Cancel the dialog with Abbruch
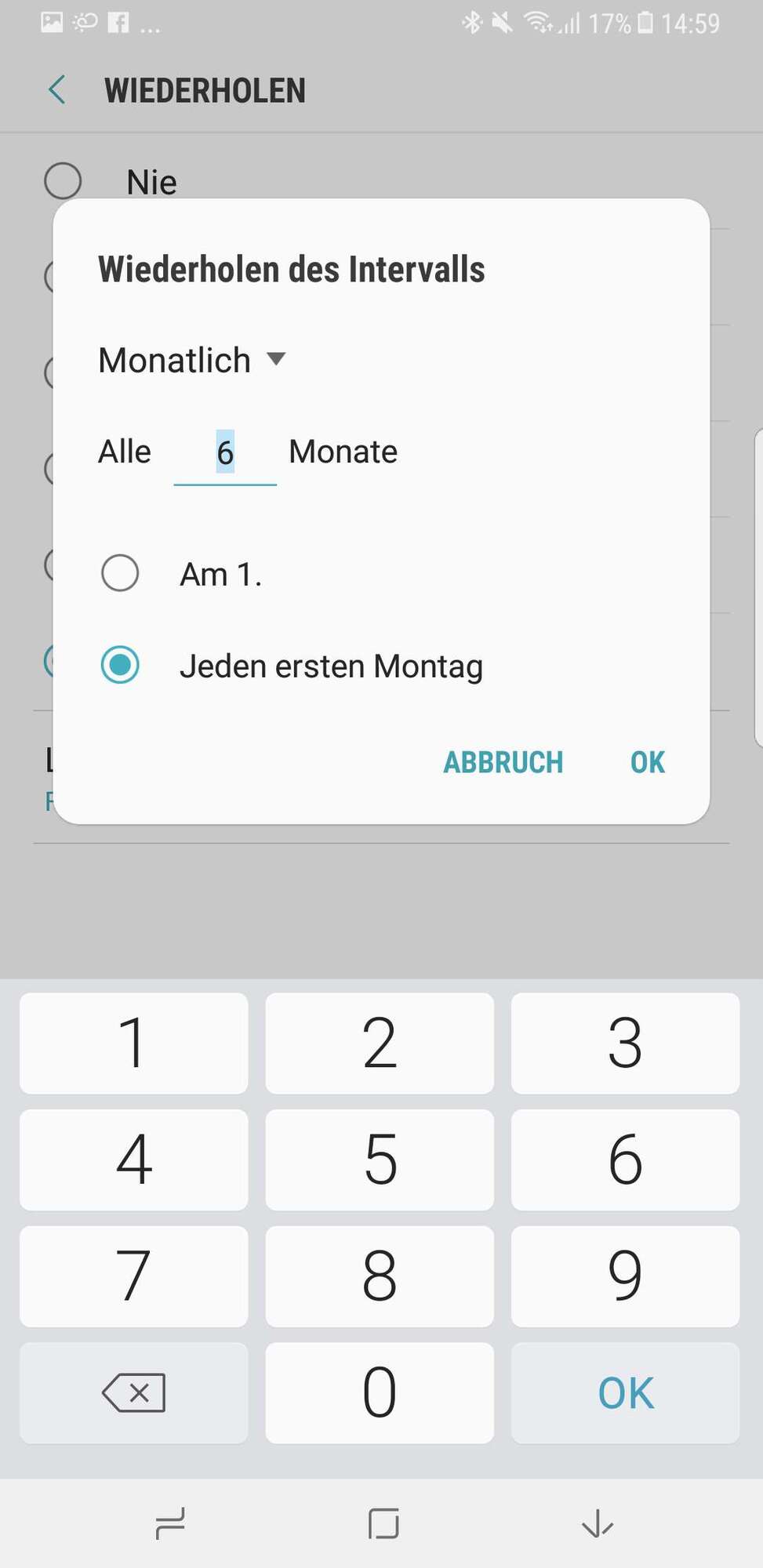This screenshot has width=763, height=1568. (x=503, y=762)
